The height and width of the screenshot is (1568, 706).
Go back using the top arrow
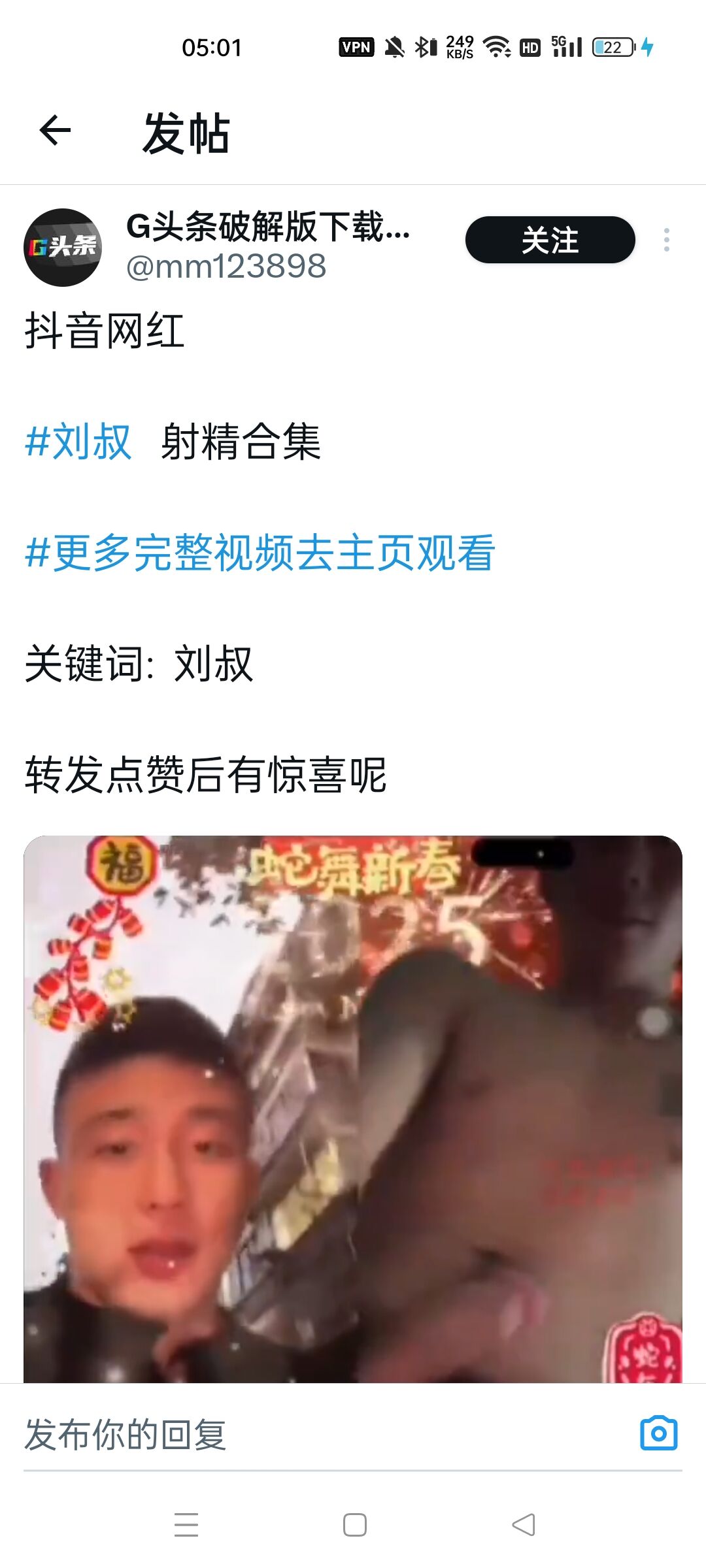point(55,131)
